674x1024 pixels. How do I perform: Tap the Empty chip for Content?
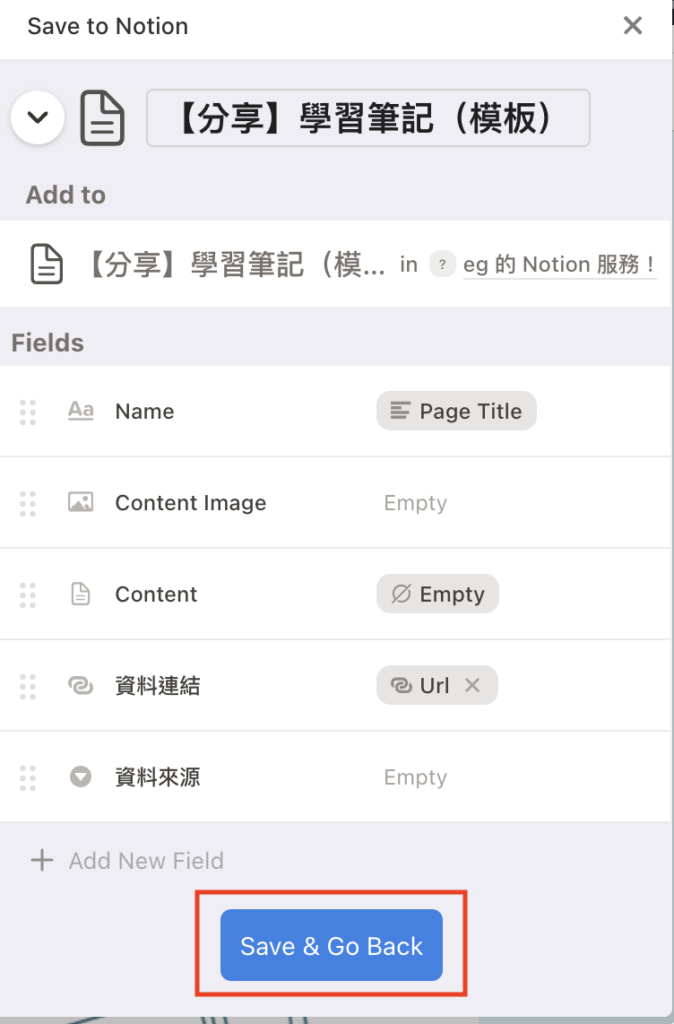coord(437,594)
